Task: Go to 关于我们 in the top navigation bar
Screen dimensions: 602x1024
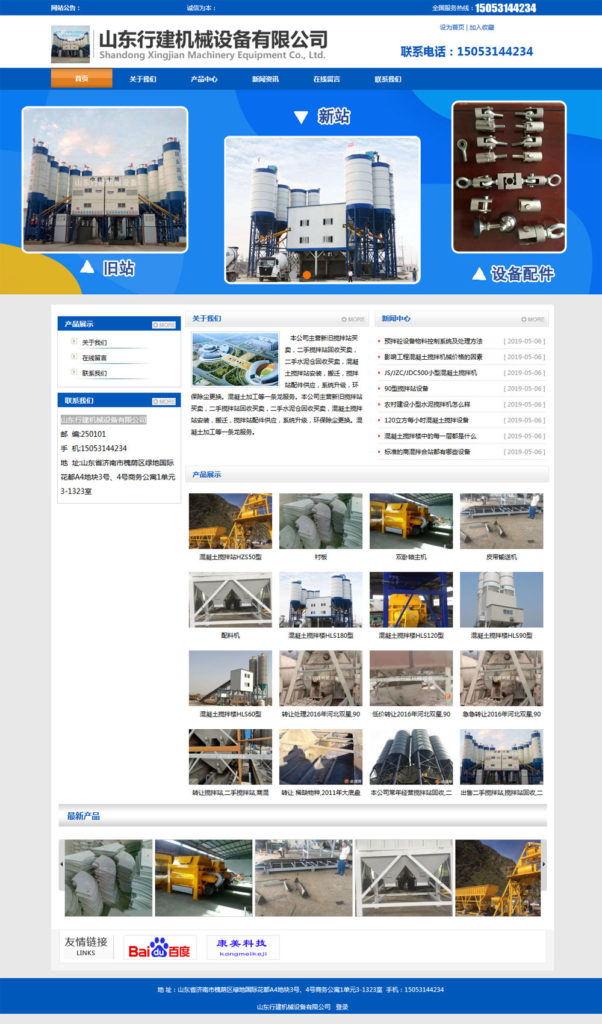Action: 143,78
